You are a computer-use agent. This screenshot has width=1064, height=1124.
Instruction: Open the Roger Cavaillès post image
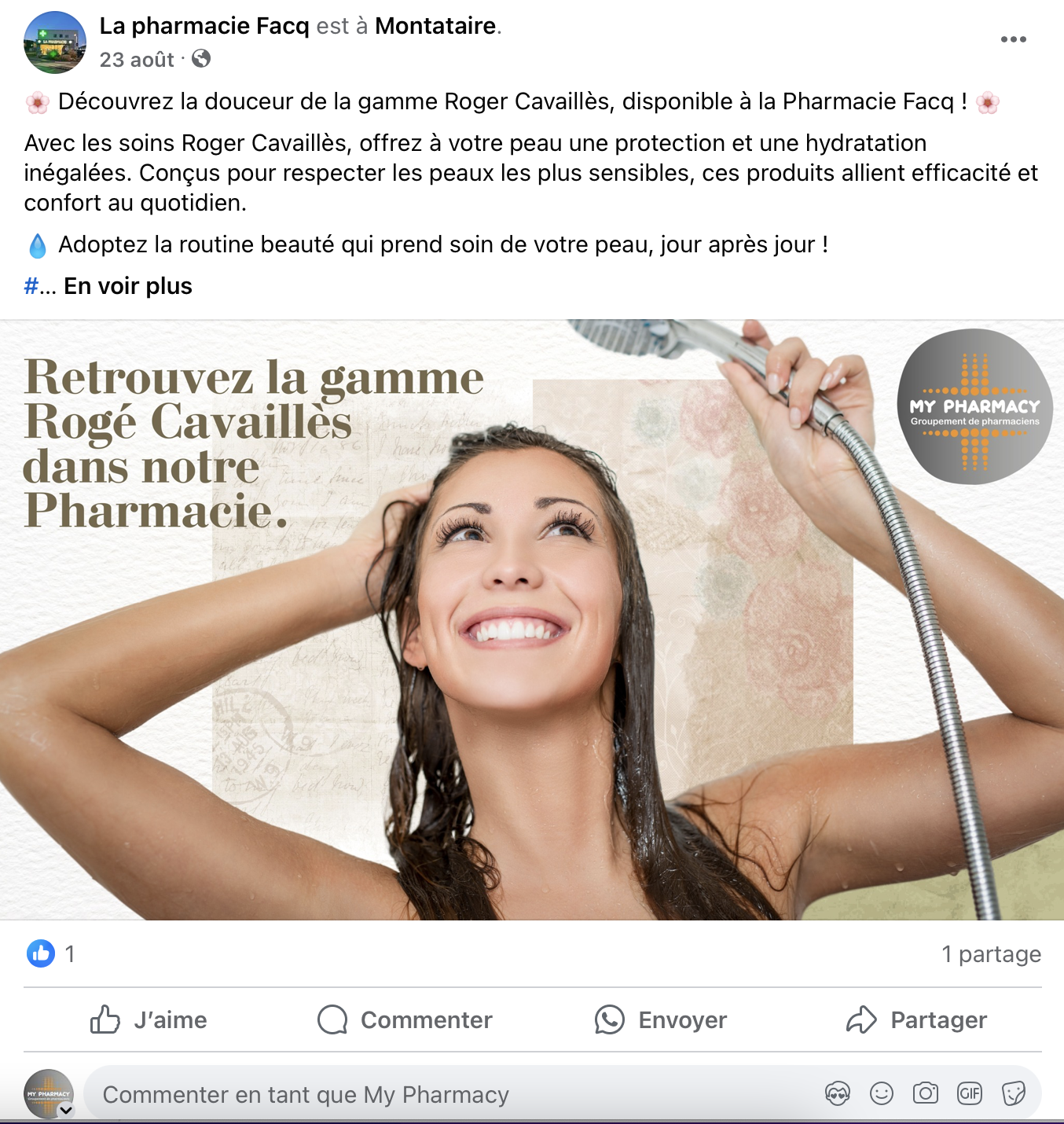tap(532, 619)
